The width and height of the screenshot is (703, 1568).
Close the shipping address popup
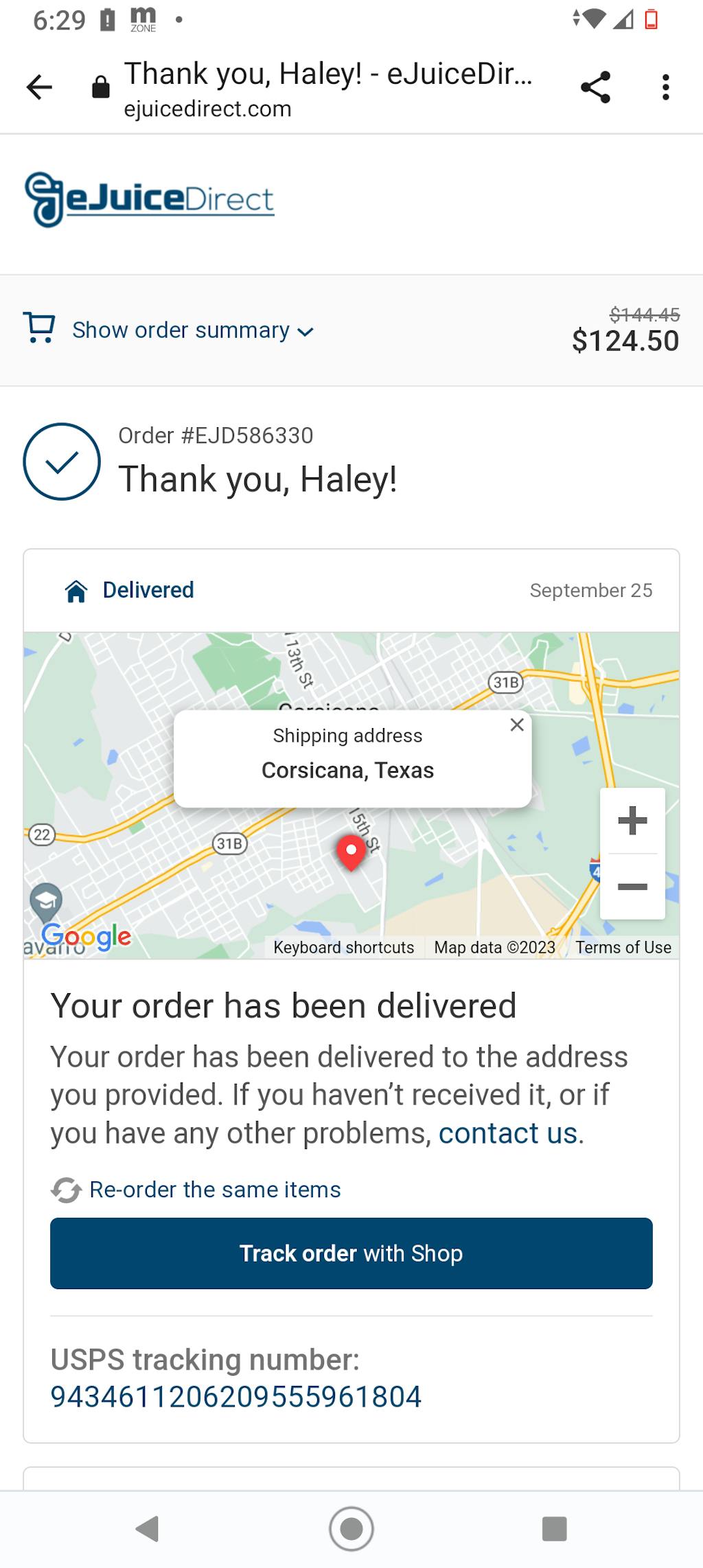(x=517, y=725)
